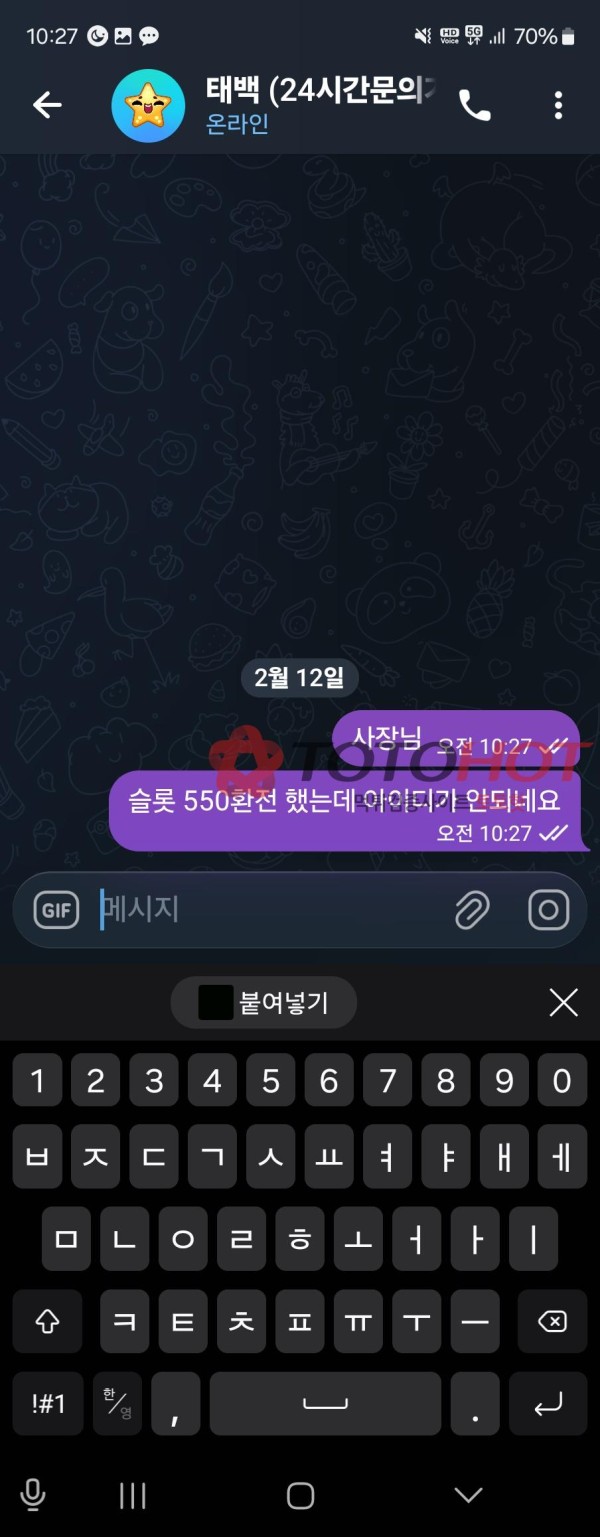Dismiss the clipboard suggestion bar
This screenshot has width=600, height=1537.
coord(563,1003)
